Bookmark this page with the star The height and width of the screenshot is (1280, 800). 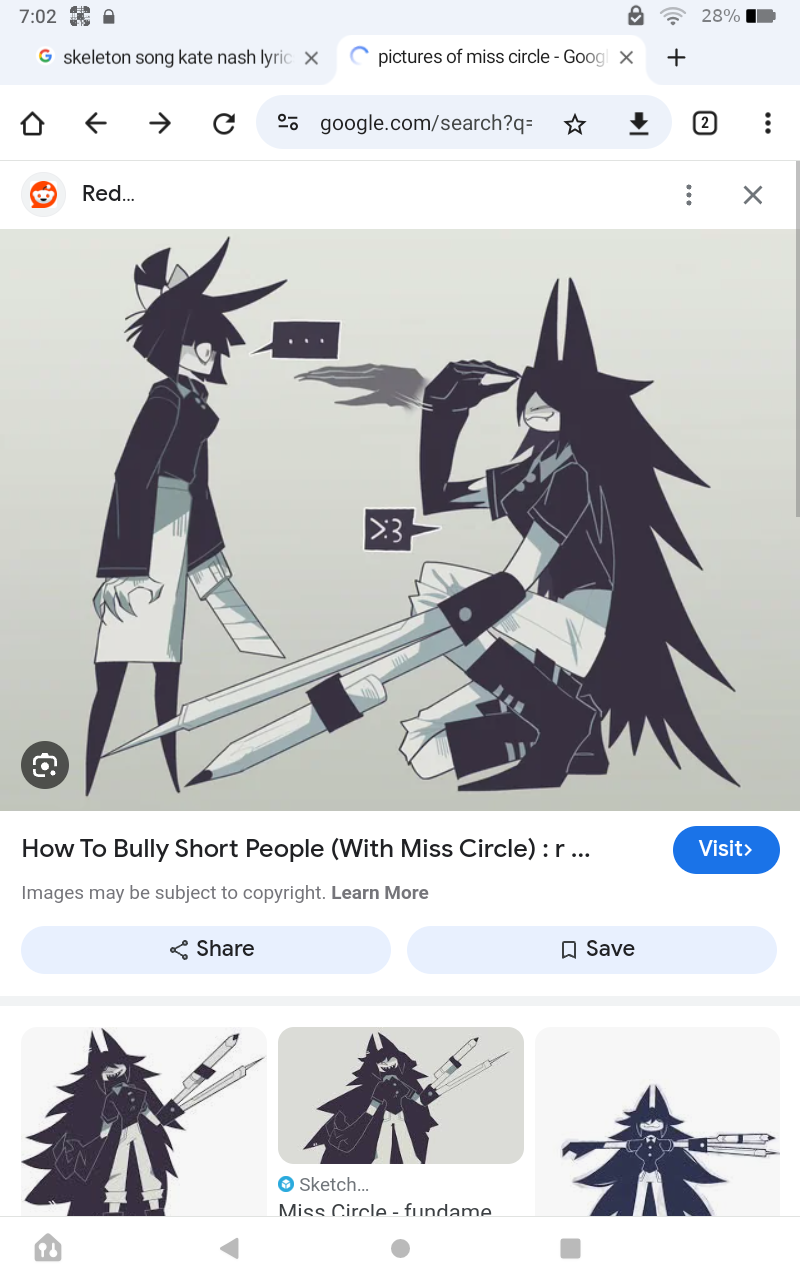[574, 123]
